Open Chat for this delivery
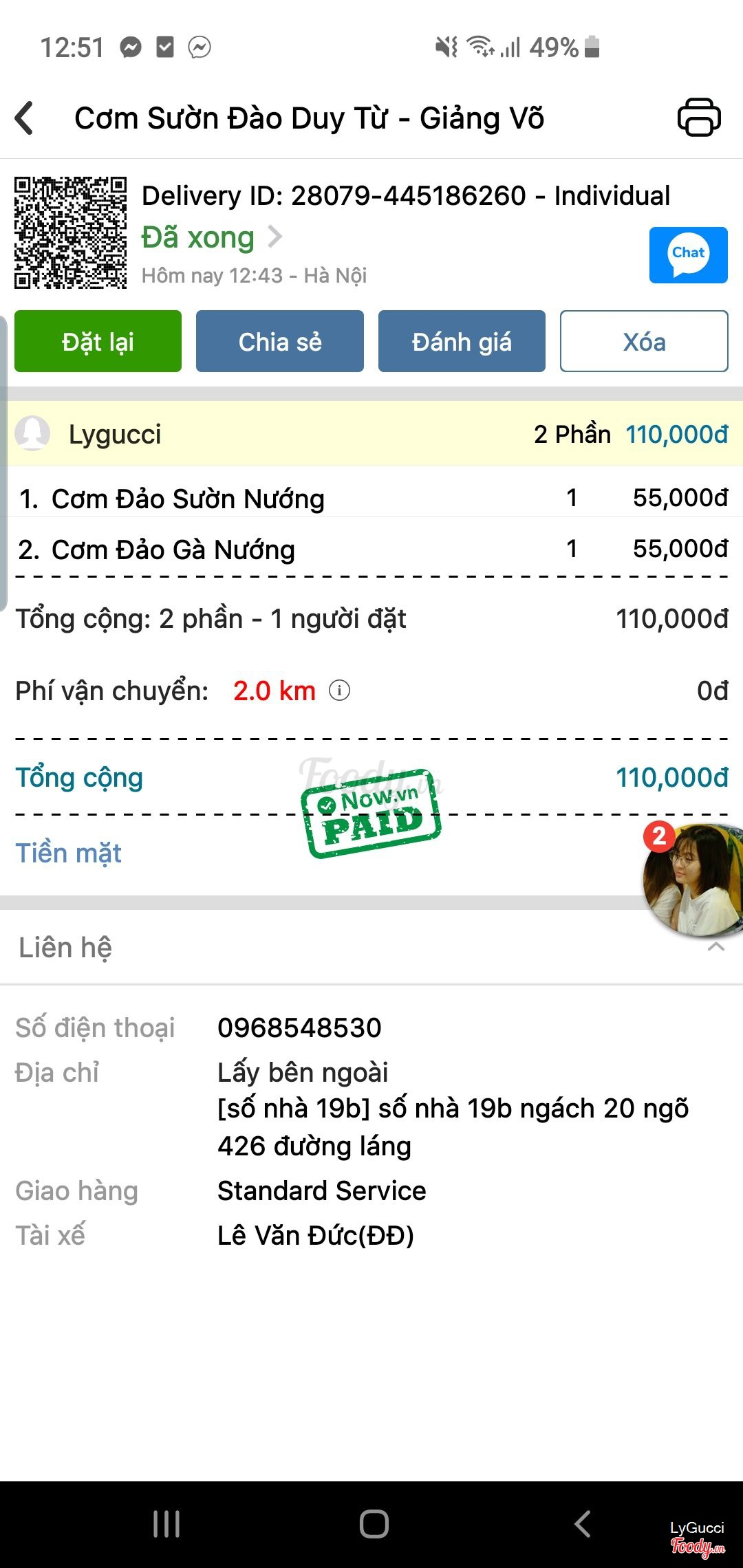The height and width of the screenshot is (1568, 743). [688, 255]
